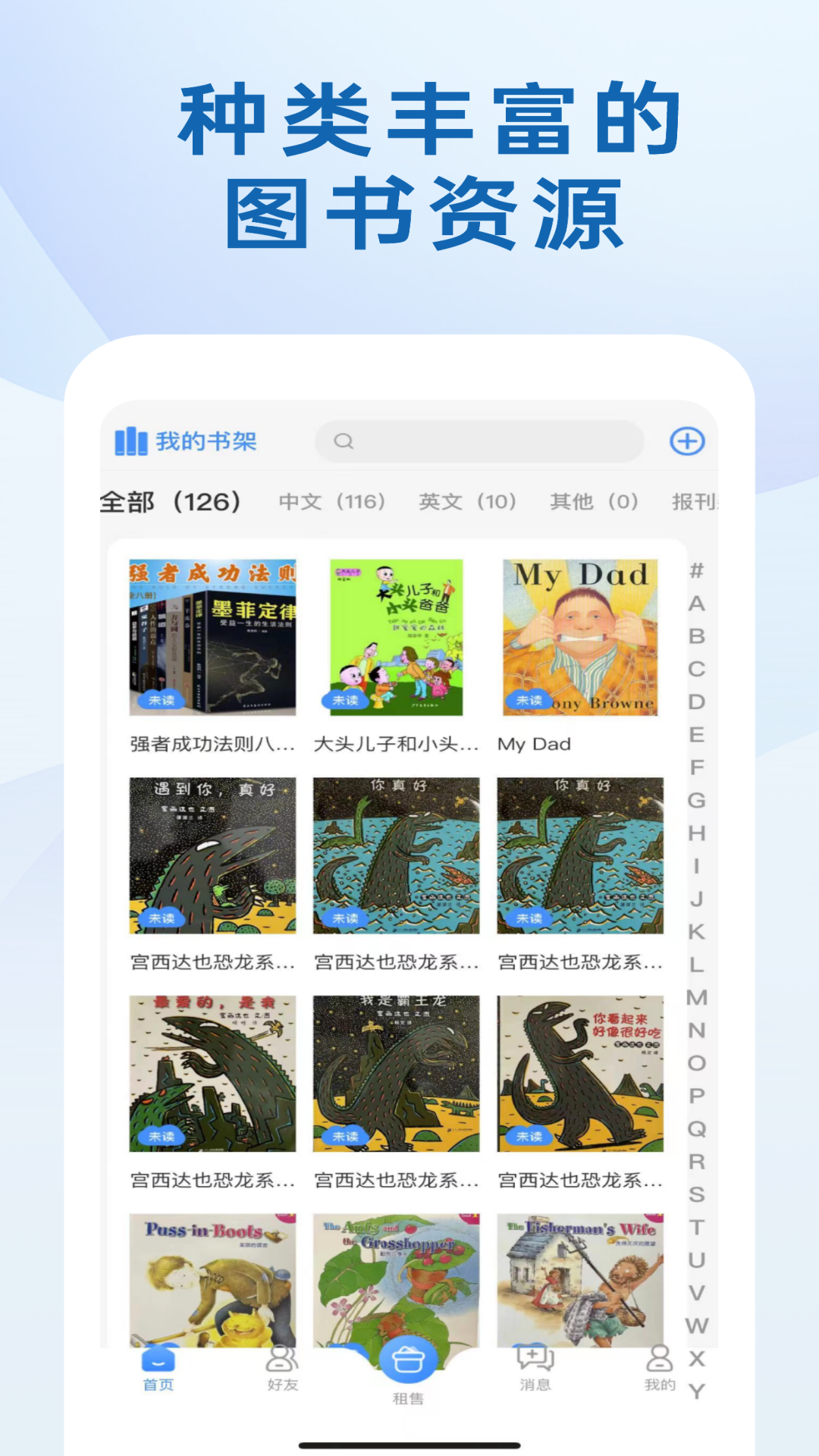Select the 全部 (126) filter
The width and height of the screenshot is (819, 1456).
[x=171, y=500]
